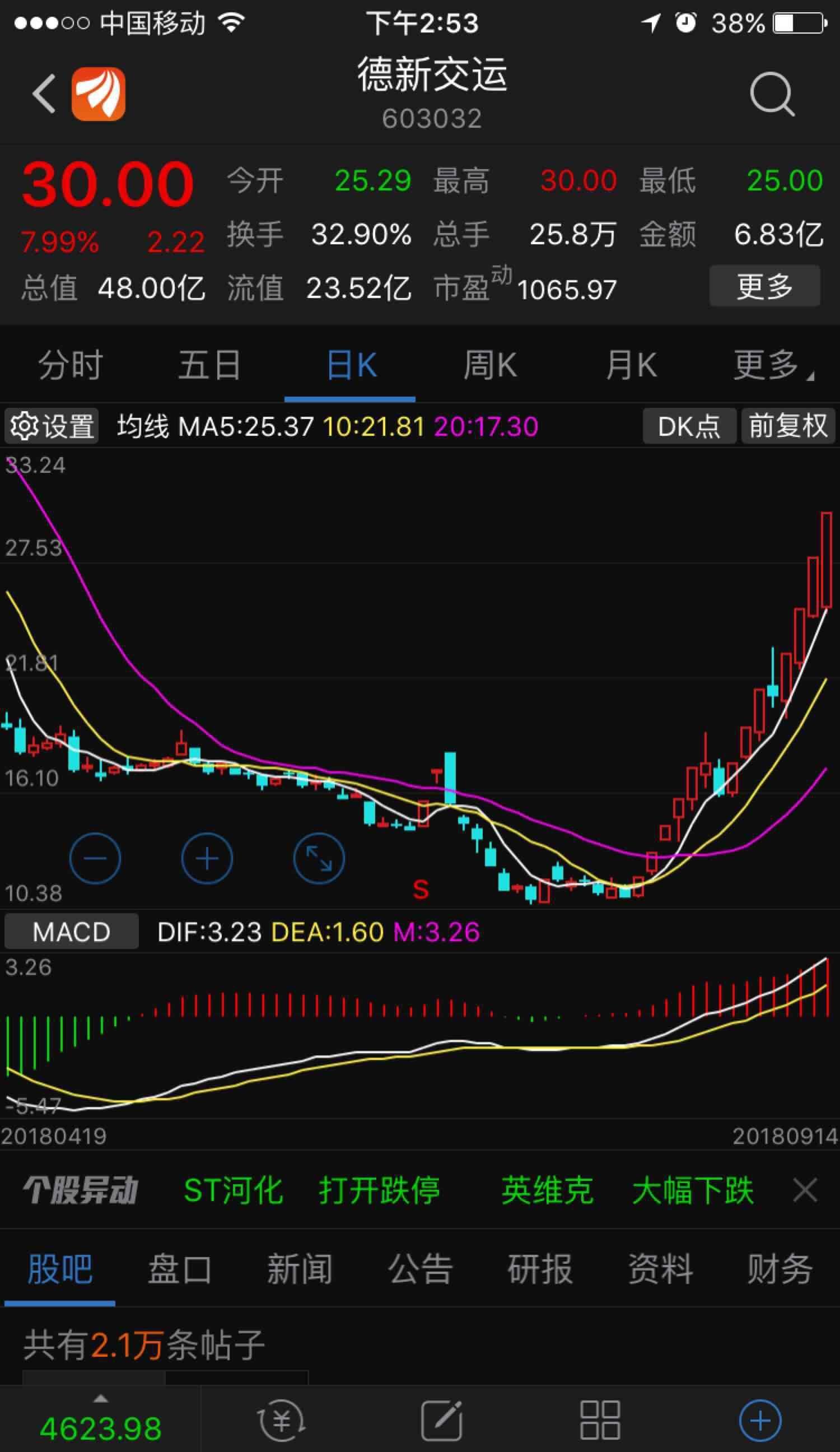Switch to the 分时 chart tab
This screenshot has height=1452, width=840.
[71, 365]
